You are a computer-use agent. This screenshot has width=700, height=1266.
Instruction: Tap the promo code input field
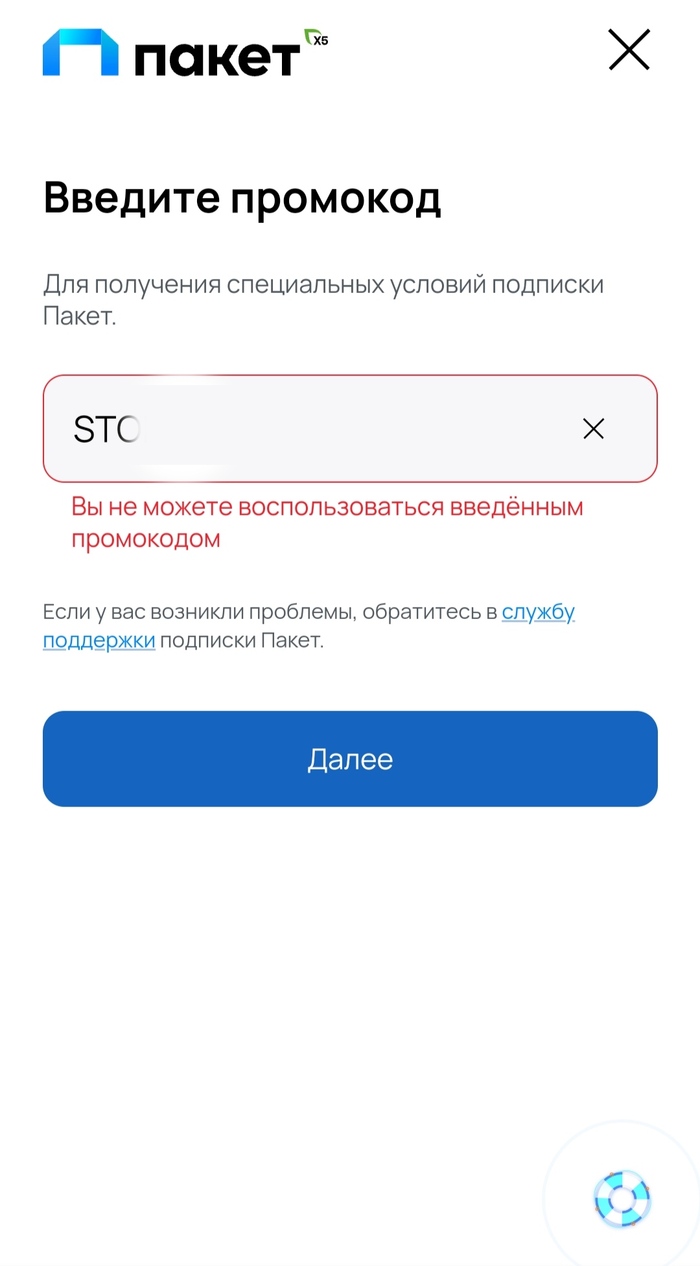pyautogui.click(x=320, y=429)
